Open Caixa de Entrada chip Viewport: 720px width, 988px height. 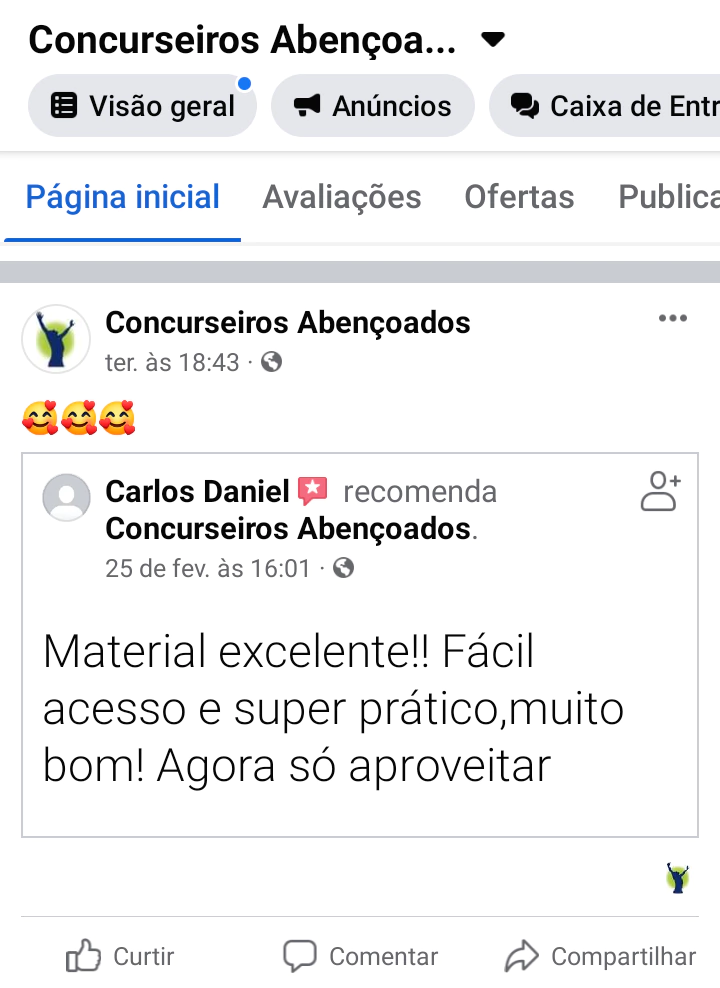coord(612,106)
